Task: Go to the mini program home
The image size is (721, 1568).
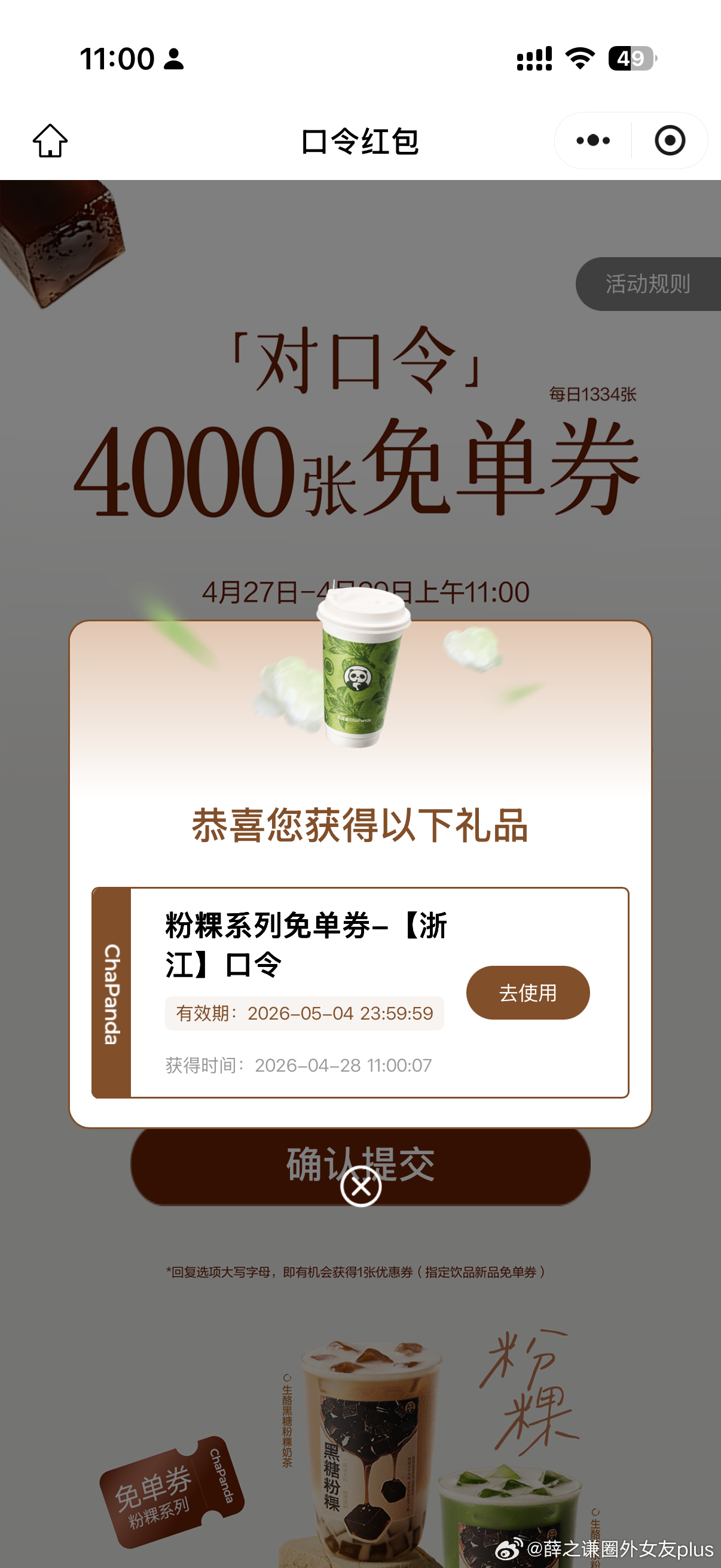Action: (x=50, y=141)
